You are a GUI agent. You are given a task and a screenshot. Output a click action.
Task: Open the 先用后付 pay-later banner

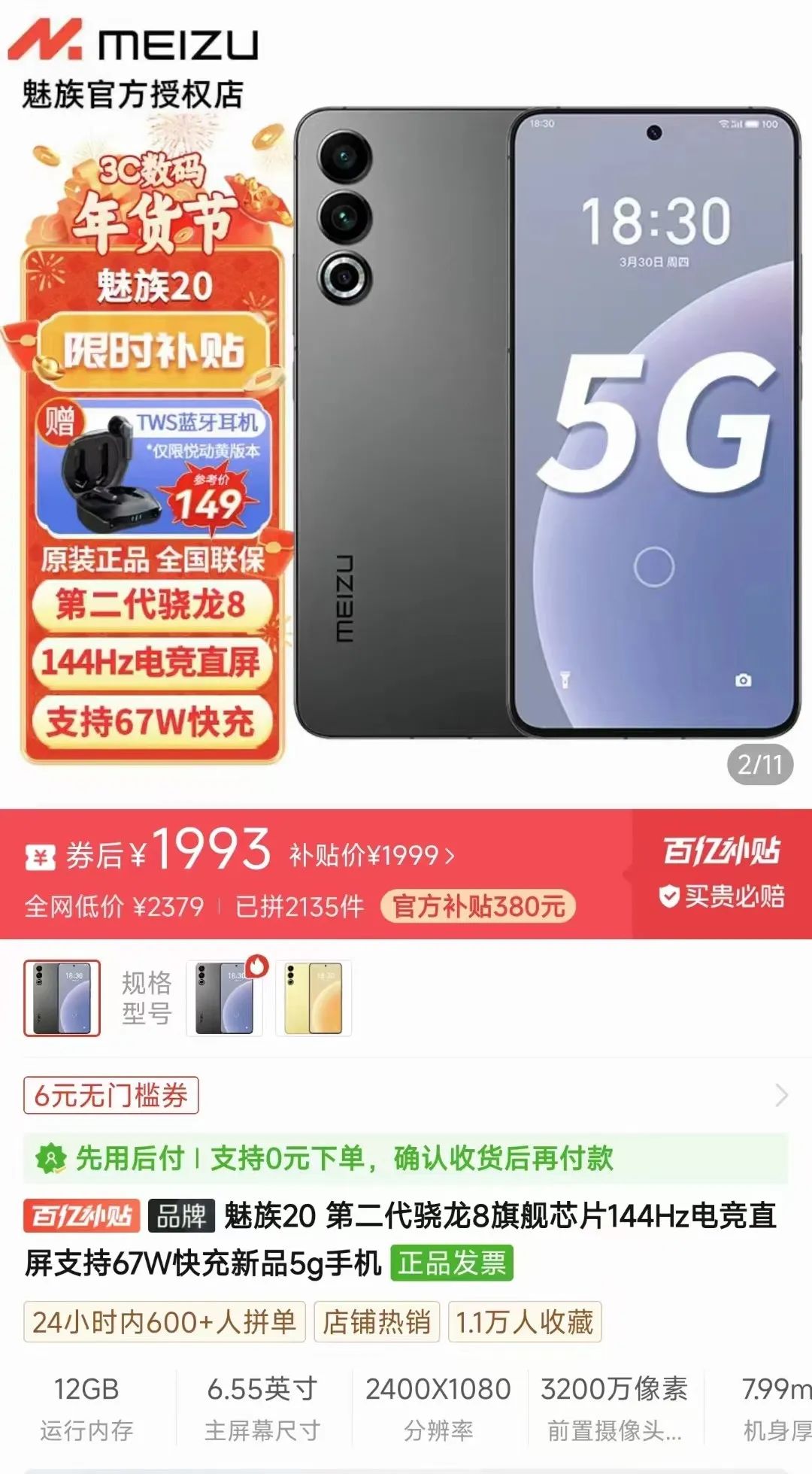point(406,1158)
